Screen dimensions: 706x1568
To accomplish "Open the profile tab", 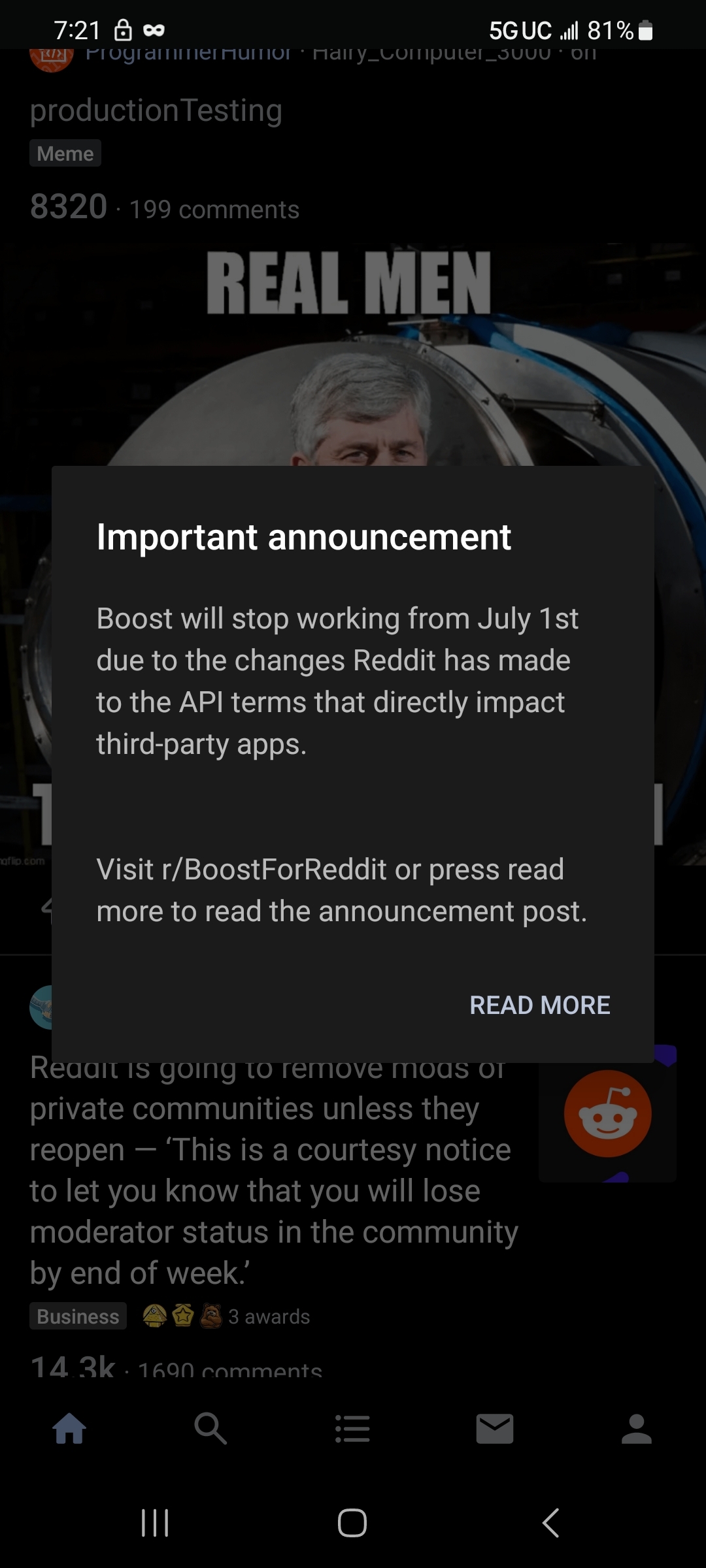I will 636,1428.
